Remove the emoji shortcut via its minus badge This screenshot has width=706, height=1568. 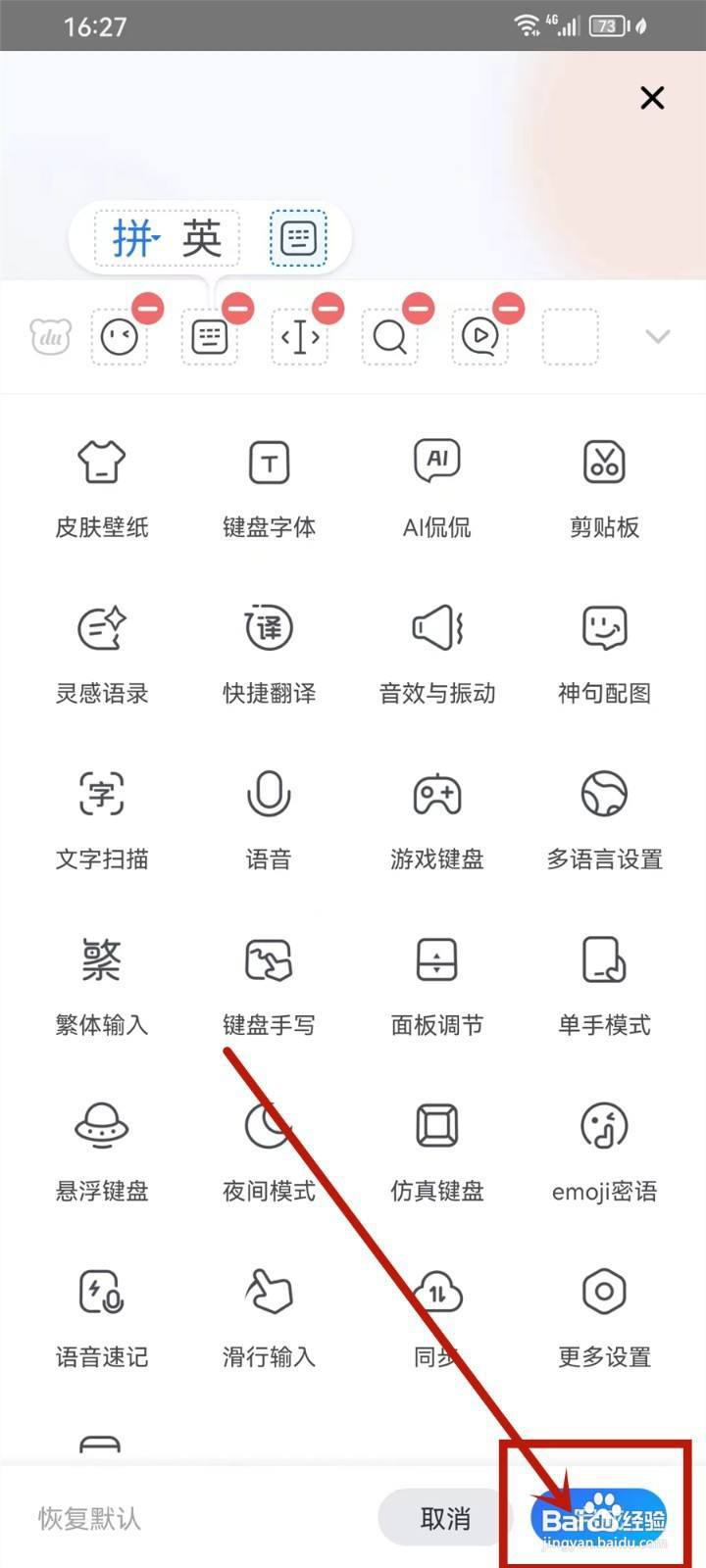148,309
